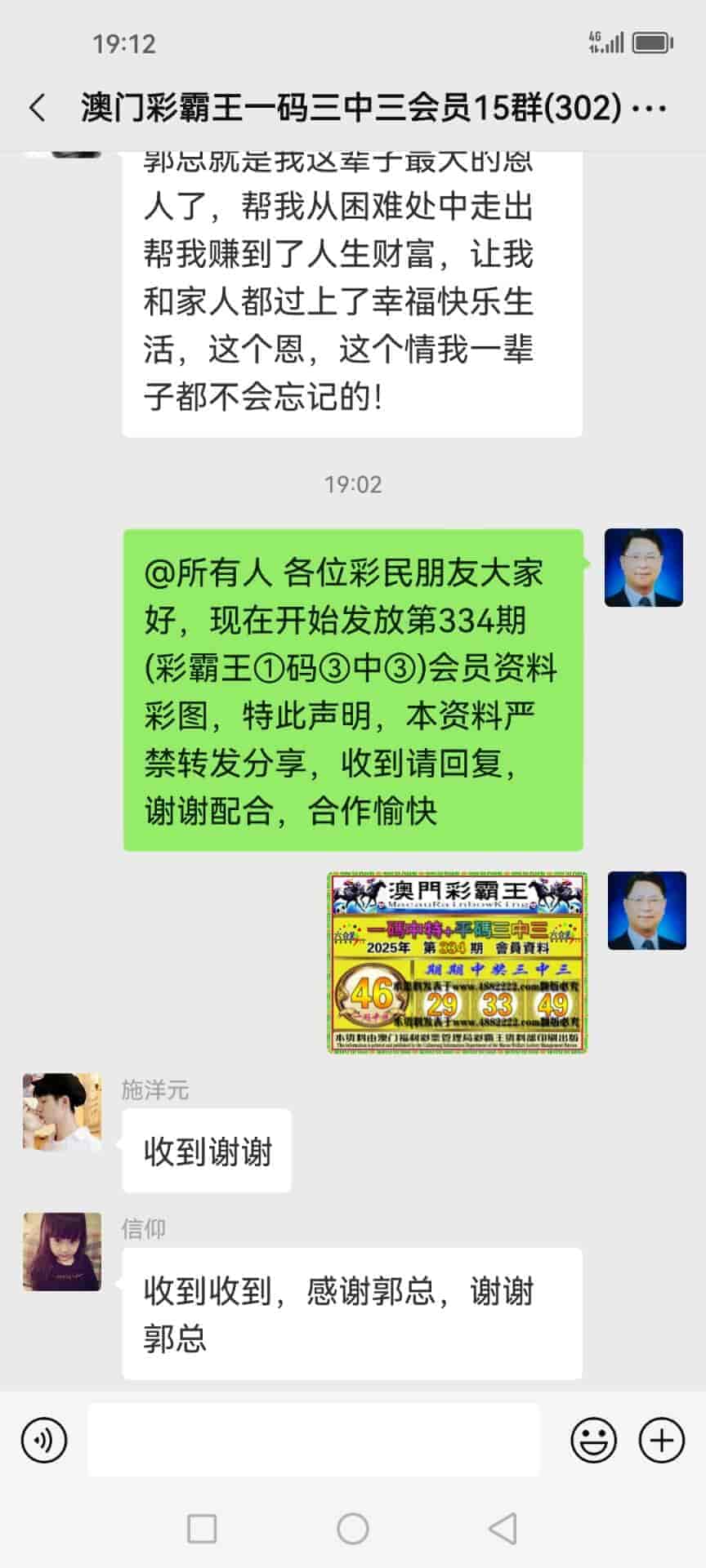Tap the system home button
This screenshot has width=706, height=1568.
(353, 1528)
